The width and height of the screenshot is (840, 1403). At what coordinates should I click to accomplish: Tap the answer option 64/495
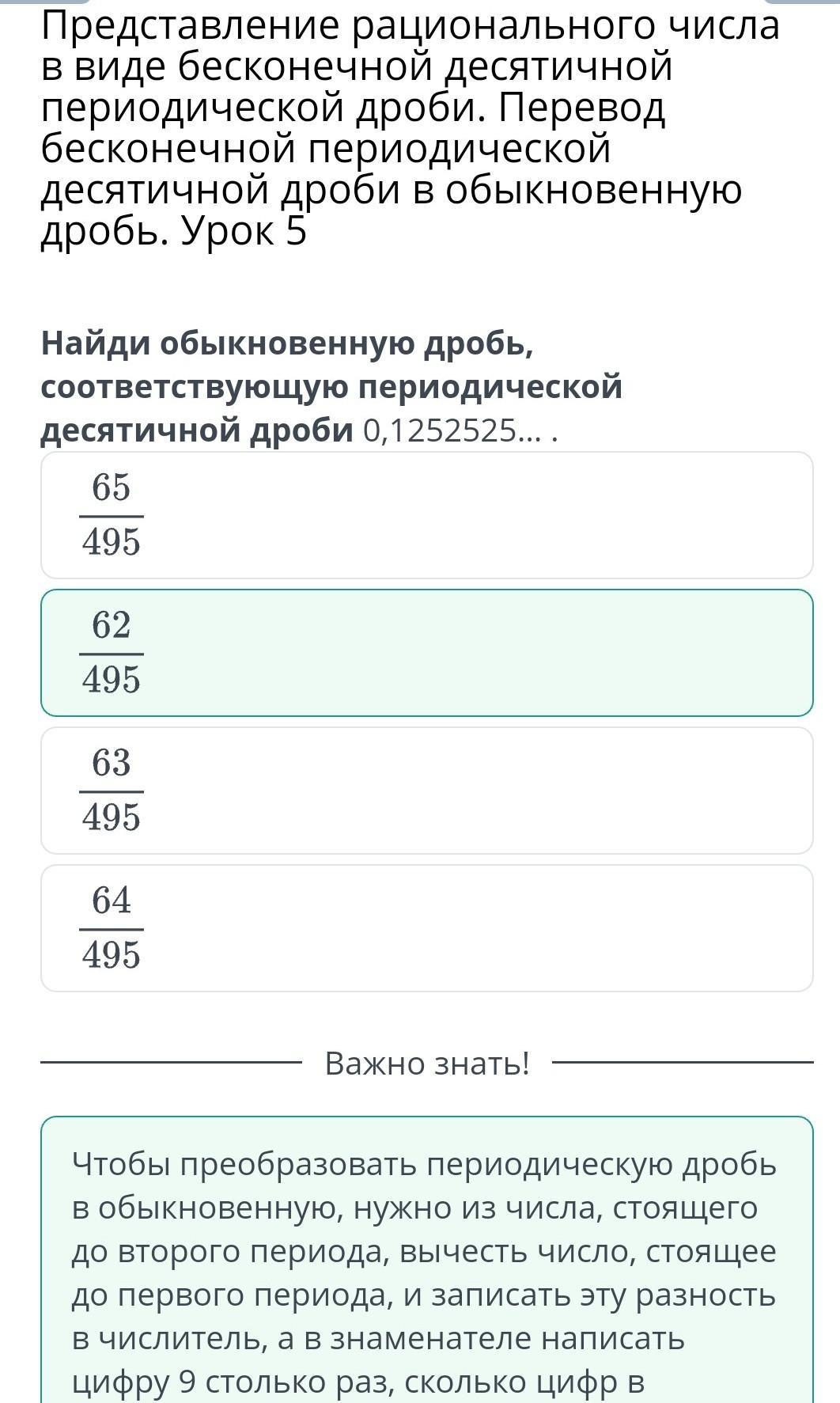point(427,928)
